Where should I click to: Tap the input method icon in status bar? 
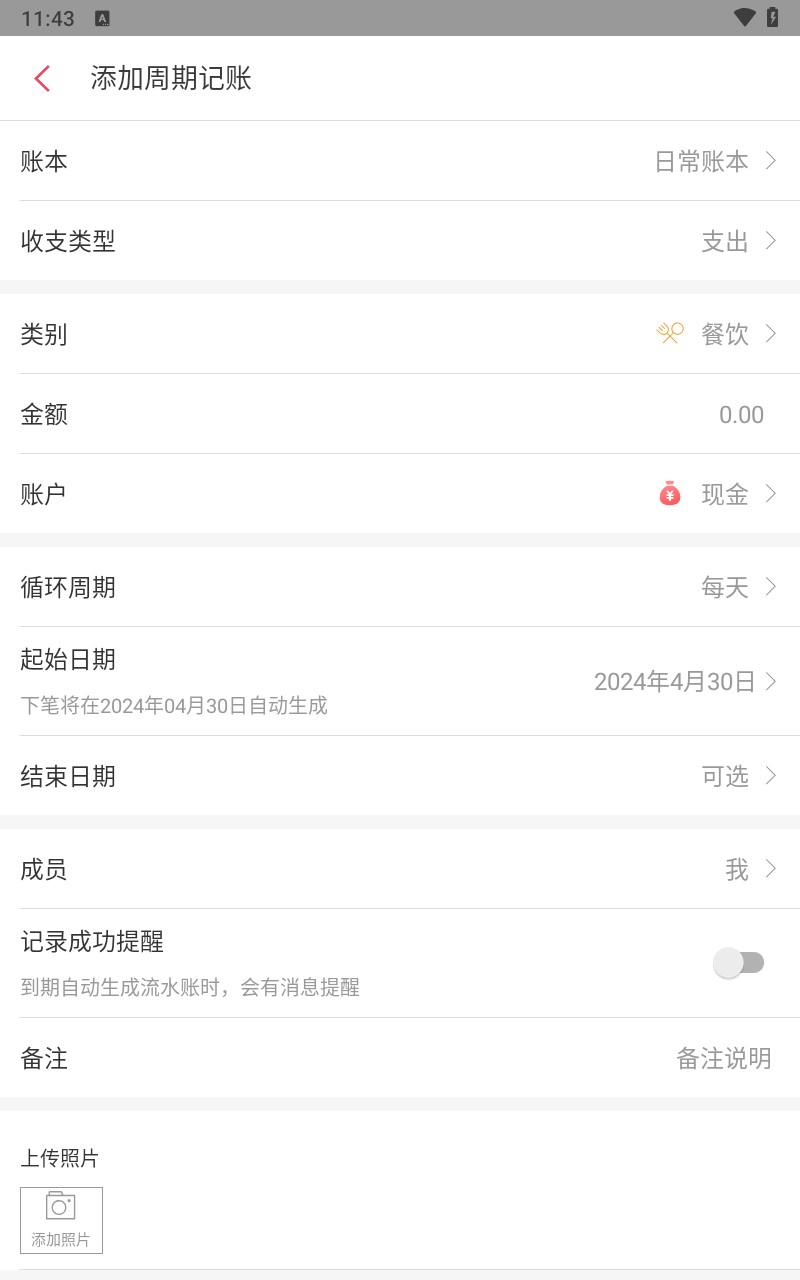click(104, 17)
